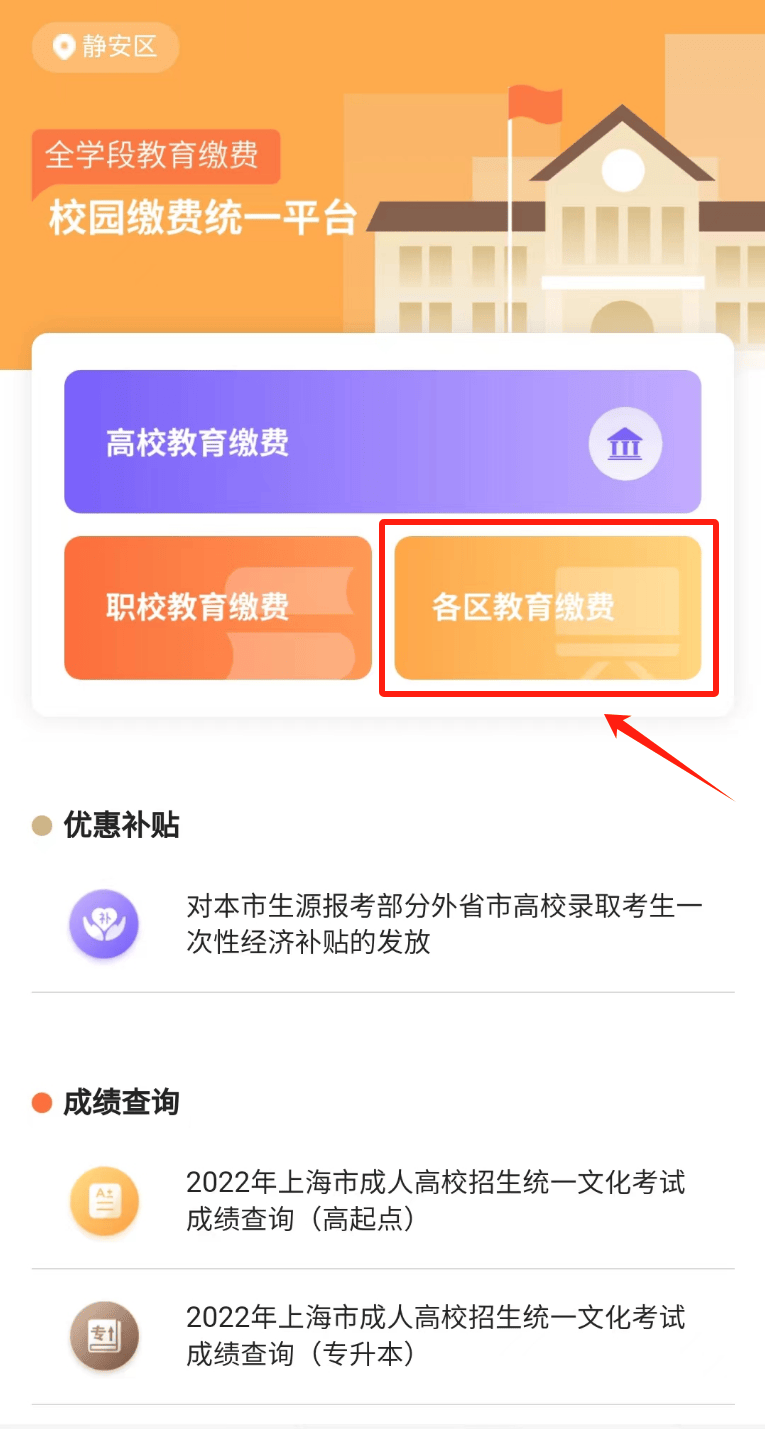The image size is (765, 1429).
Task: Click the brown 专 book icon
Action: [x=104, y=1336]
